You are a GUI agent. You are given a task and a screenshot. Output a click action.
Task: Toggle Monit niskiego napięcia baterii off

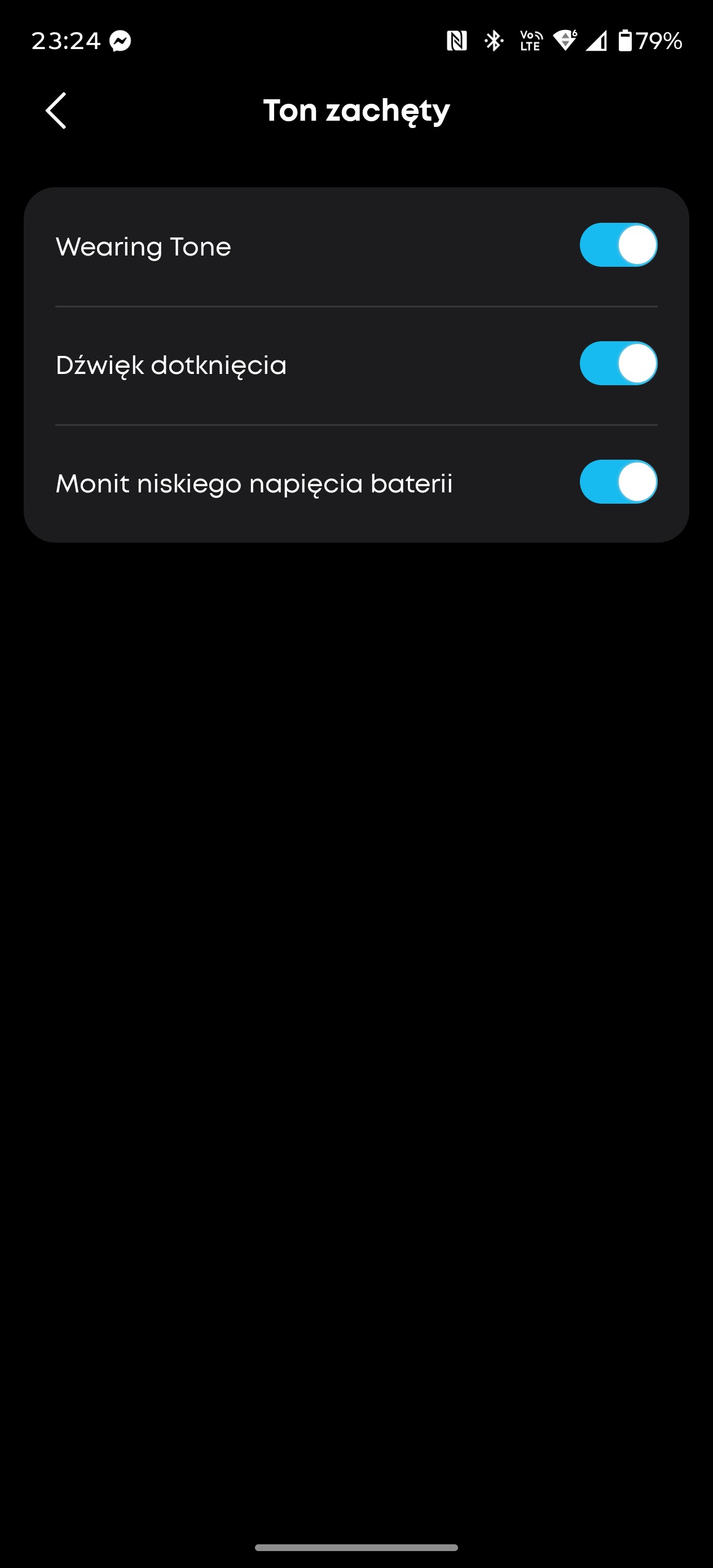(618, 482)
